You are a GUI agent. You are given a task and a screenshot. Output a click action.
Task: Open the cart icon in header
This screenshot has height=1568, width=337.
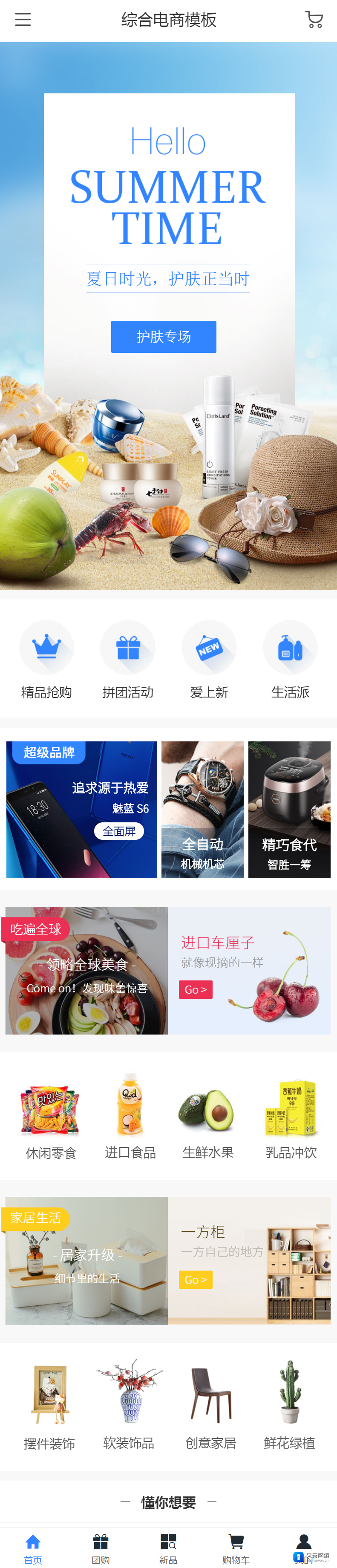pyautogui.click(x=313, y=20)
